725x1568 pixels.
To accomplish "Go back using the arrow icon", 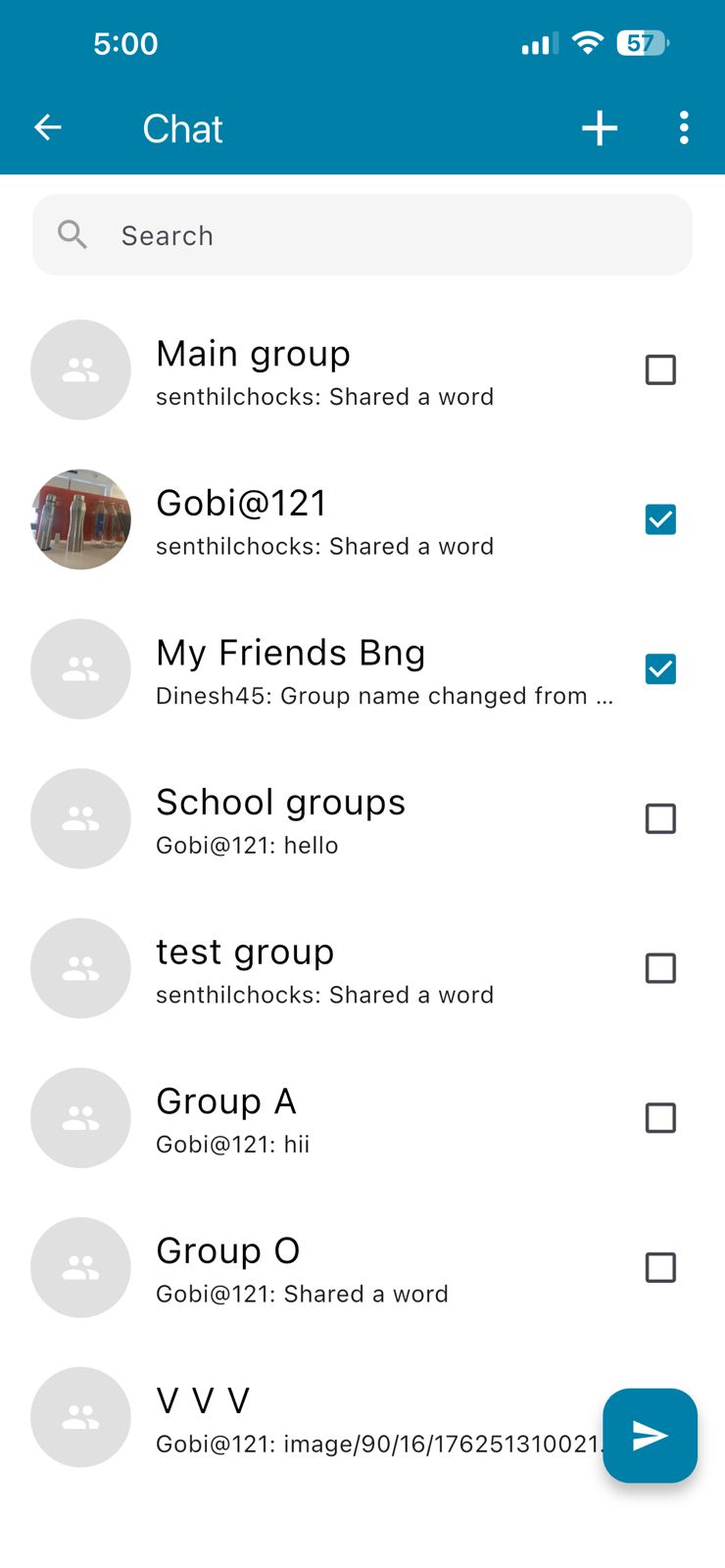I will [48, 127].
